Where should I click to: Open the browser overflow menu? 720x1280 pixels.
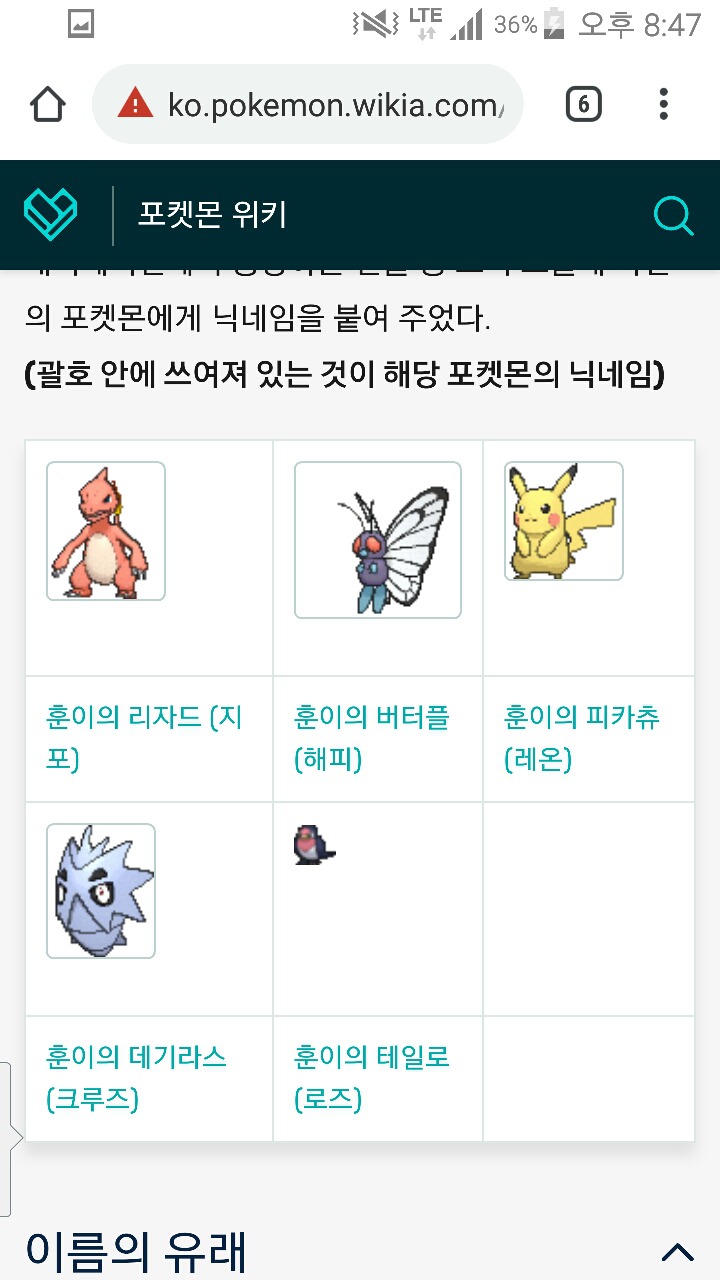tap(664, 104)
